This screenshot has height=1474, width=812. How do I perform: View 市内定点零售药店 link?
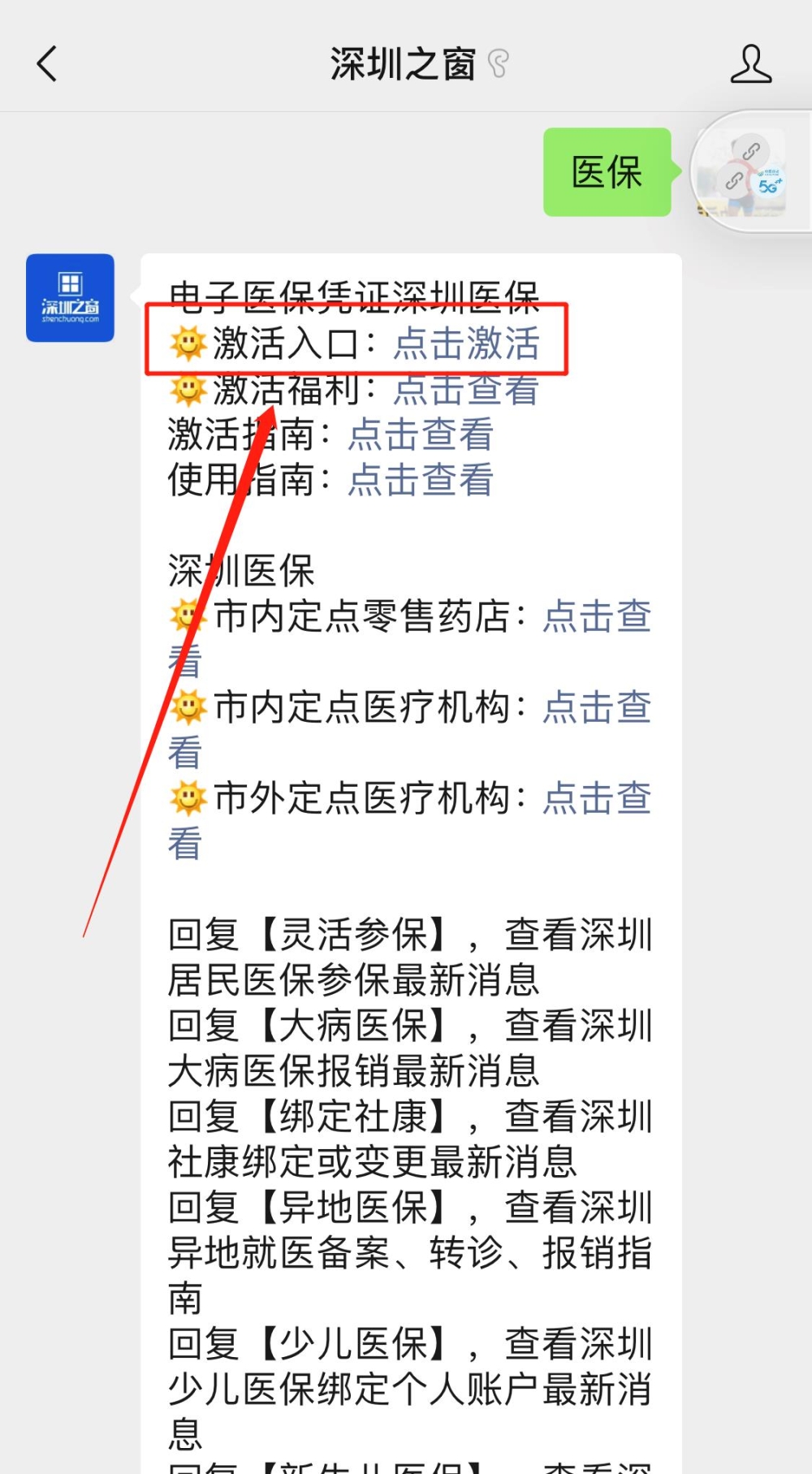click(597, 616)
